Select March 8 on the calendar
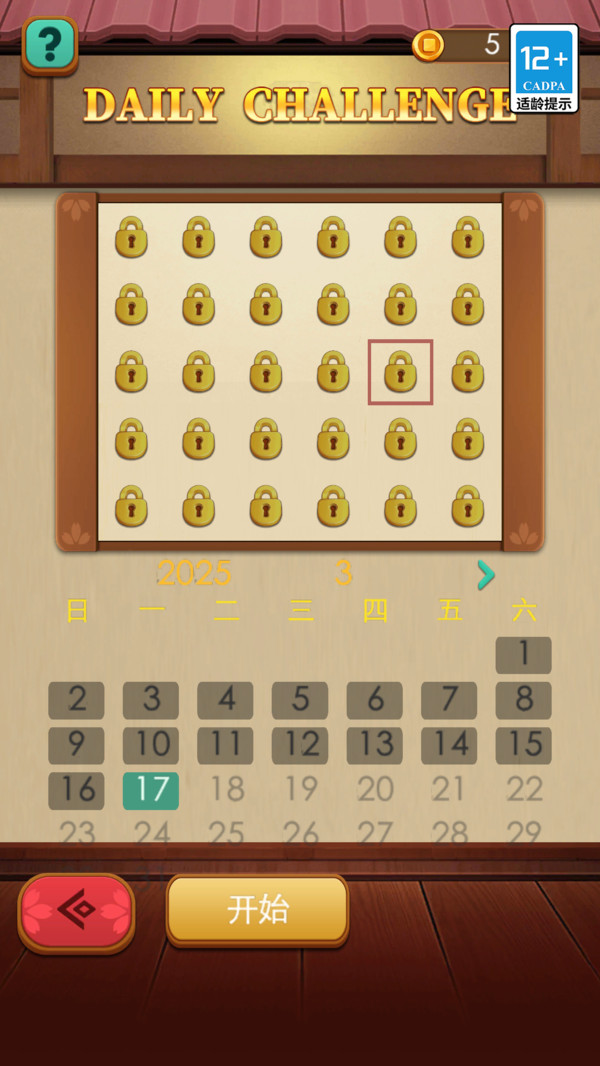The height and width of the screenshot is (1066, 600). (x=523, y=700)
